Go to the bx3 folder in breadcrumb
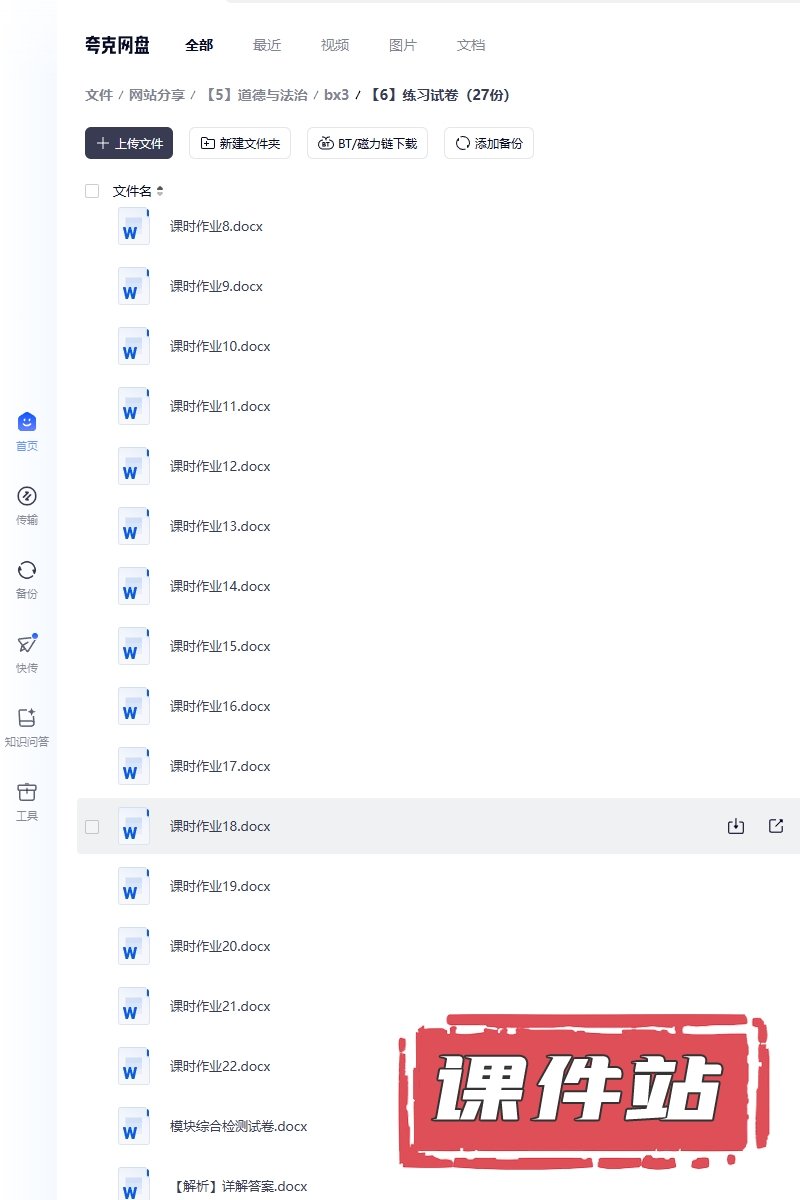This screenshot has width=800, height=1200. tap(336, 95)
